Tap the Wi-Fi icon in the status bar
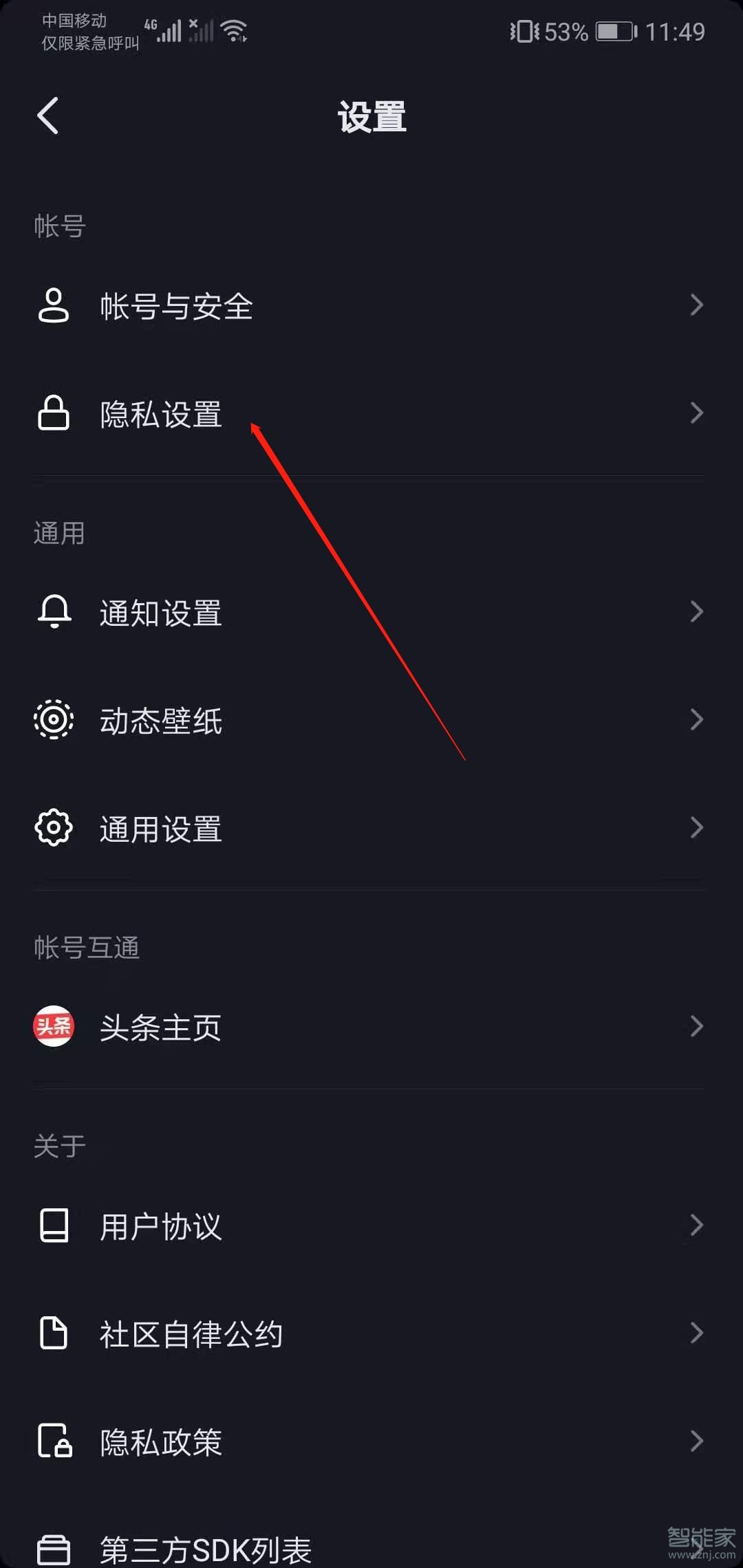The height and width of the screenshot is (1568, 743). click(234, 31)
